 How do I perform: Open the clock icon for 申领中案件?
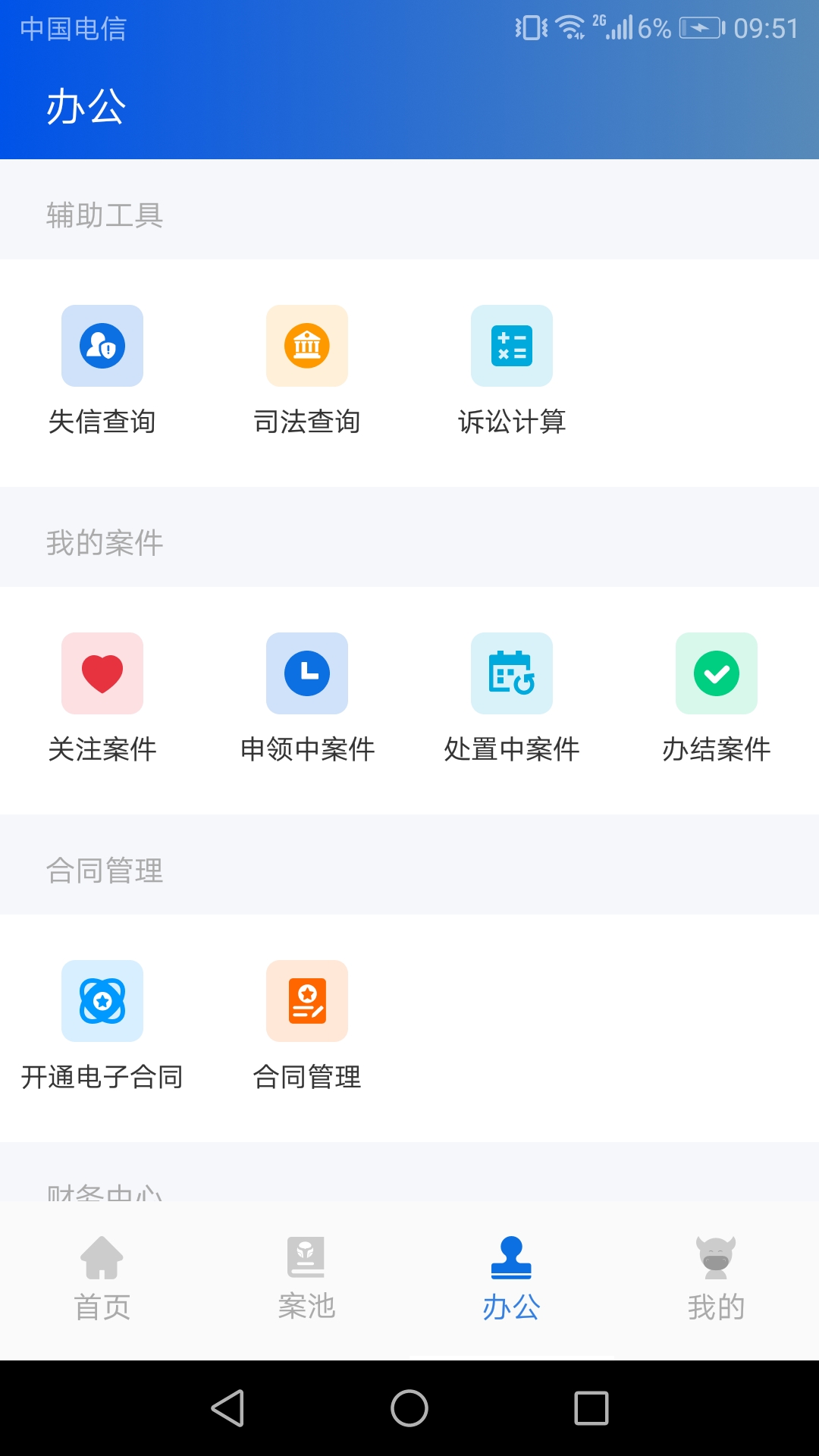[307, 673]
